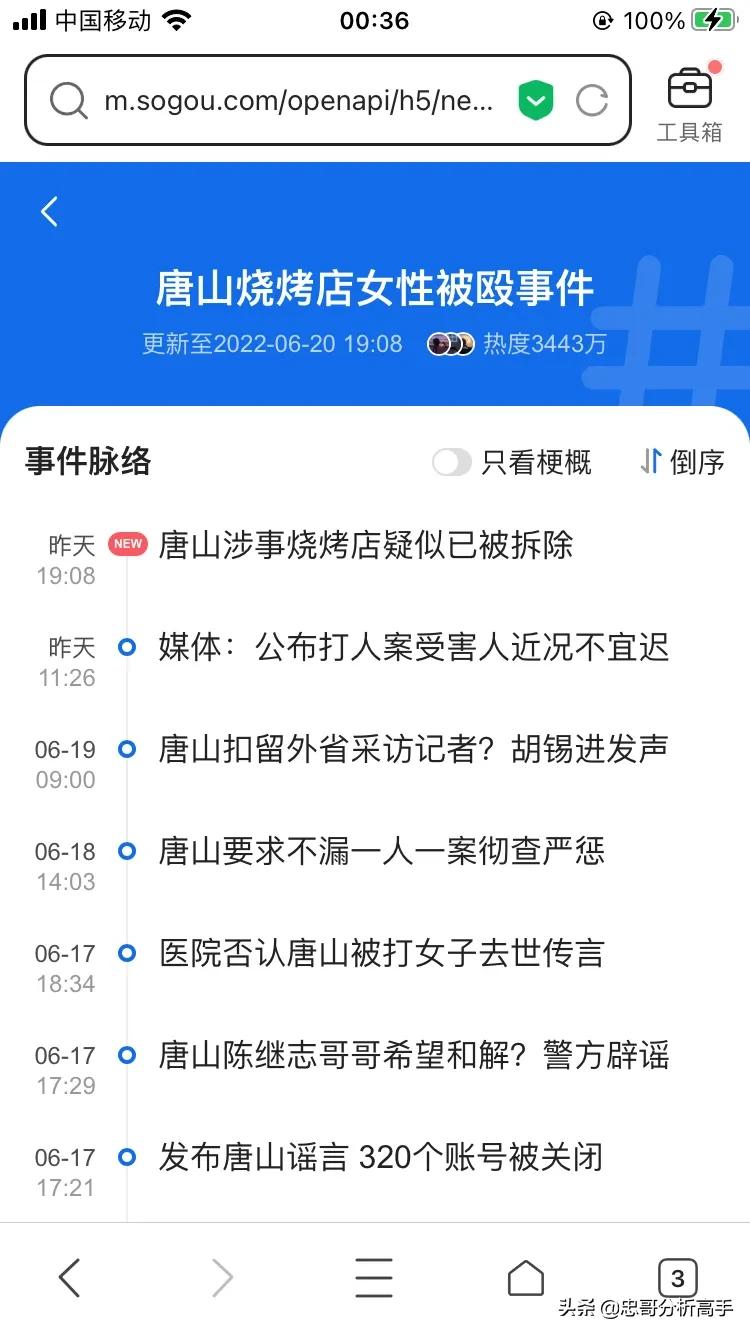Enable the 只看梗概 switch
Viewport: 750px width, 1334px height.
pos(452,462)
